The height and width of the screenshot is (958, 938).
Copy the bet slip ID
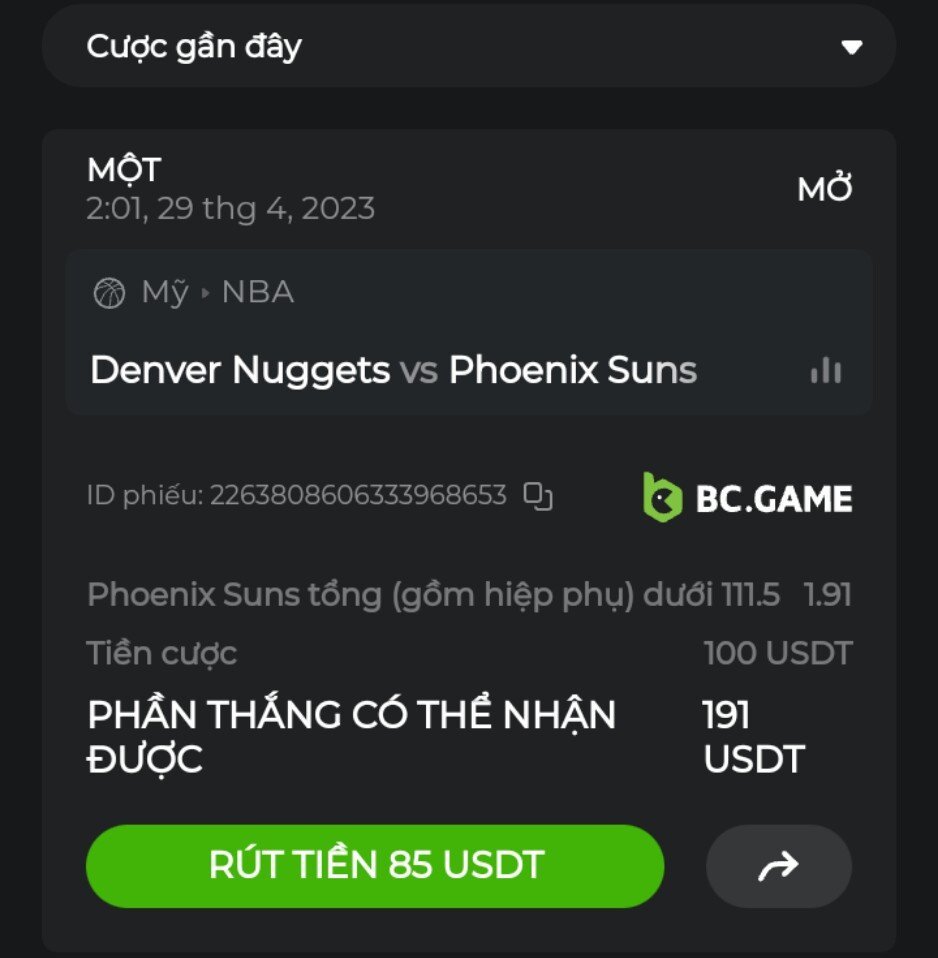539,496
